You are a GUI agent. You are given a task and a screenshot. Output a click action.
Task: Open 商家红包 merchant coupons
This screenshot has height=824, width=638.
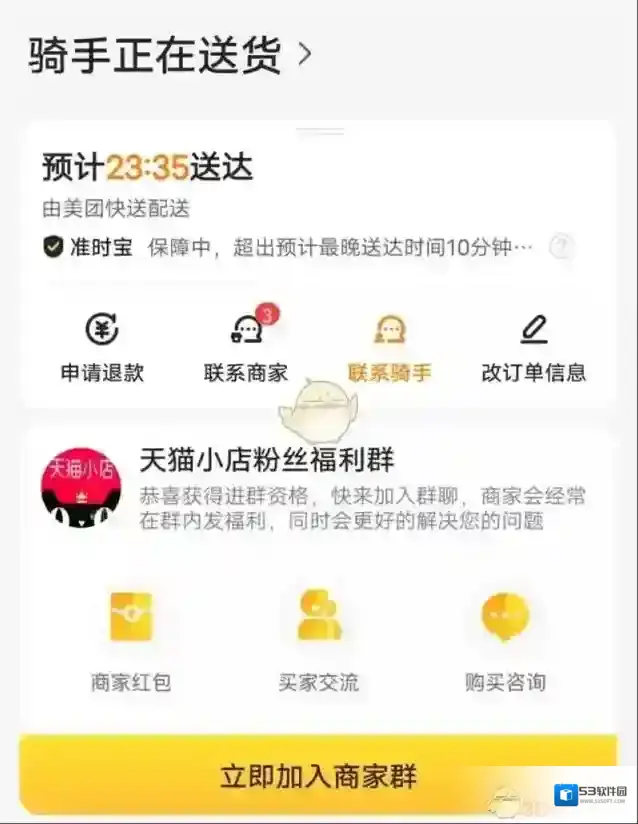click(x=131, y=640)
